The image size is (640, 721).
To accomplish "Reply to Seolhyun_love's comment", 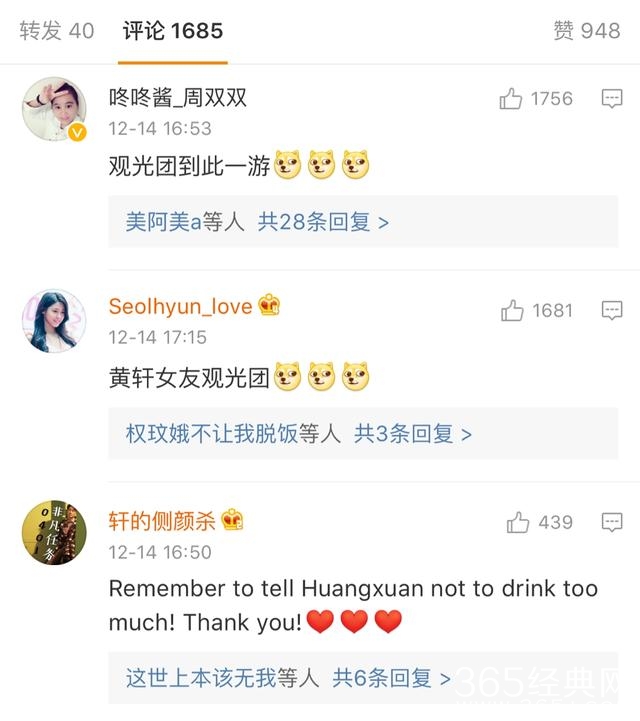I will click(x=612, y=311).
